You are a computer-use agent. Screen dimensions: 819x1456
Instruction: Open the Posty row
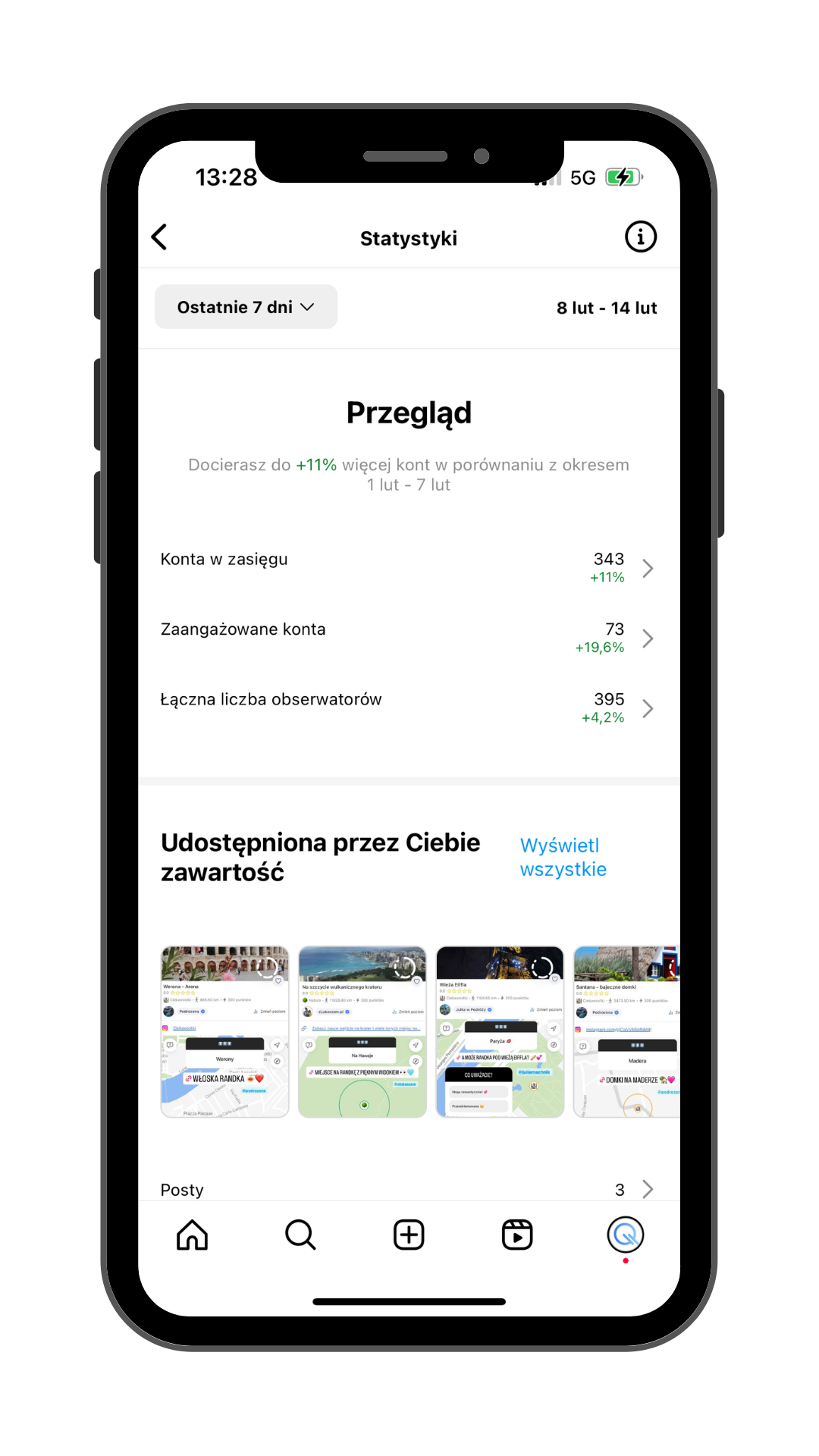pyautogui.click(x=408, y=1188)
